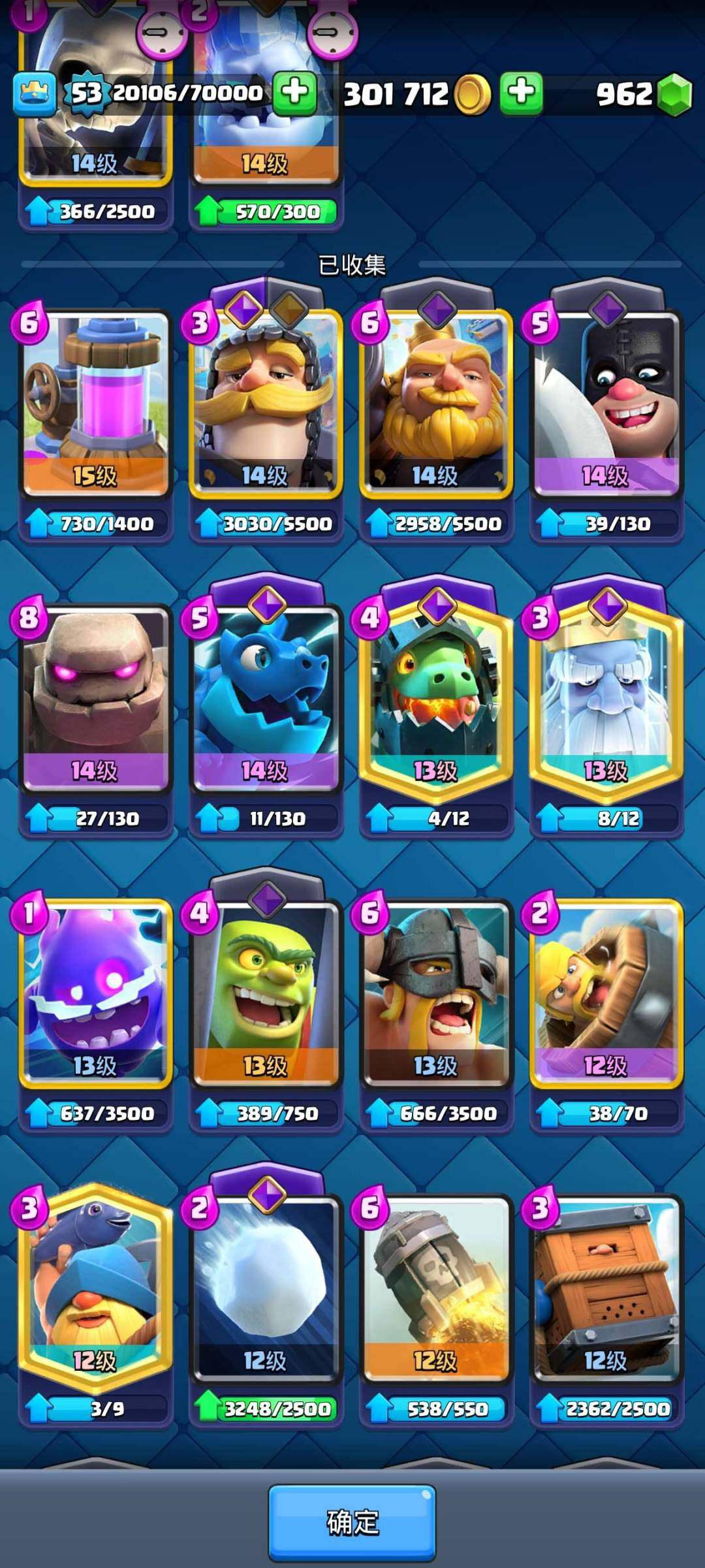Open the Golem card at 27/130
Image resolution: width=705 pixels, height=1568 pixels.
point(96,699)
